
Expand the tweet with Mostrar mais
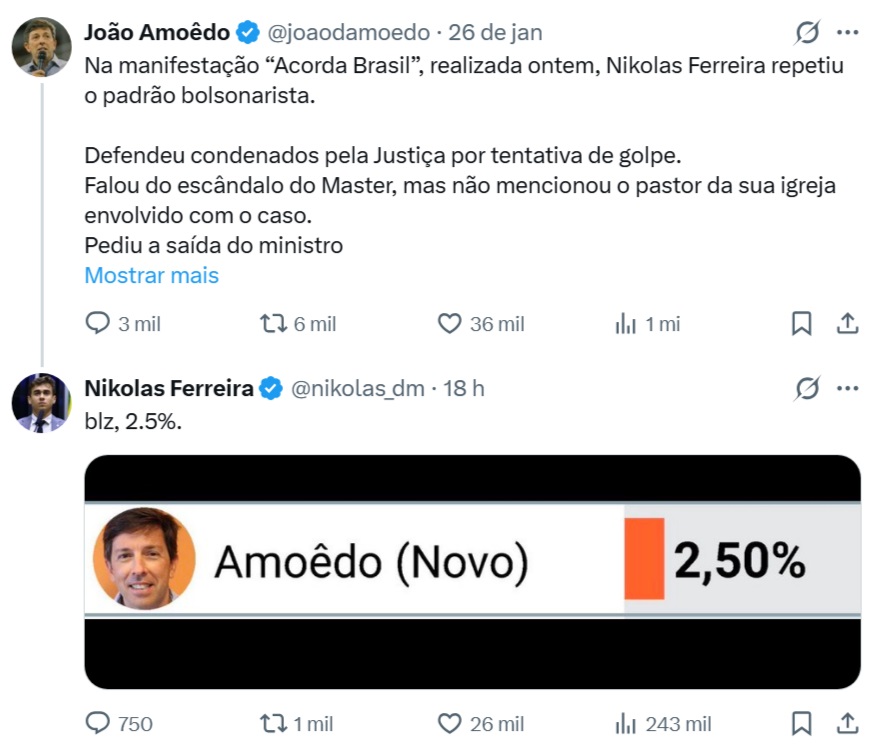pos(151,275)
